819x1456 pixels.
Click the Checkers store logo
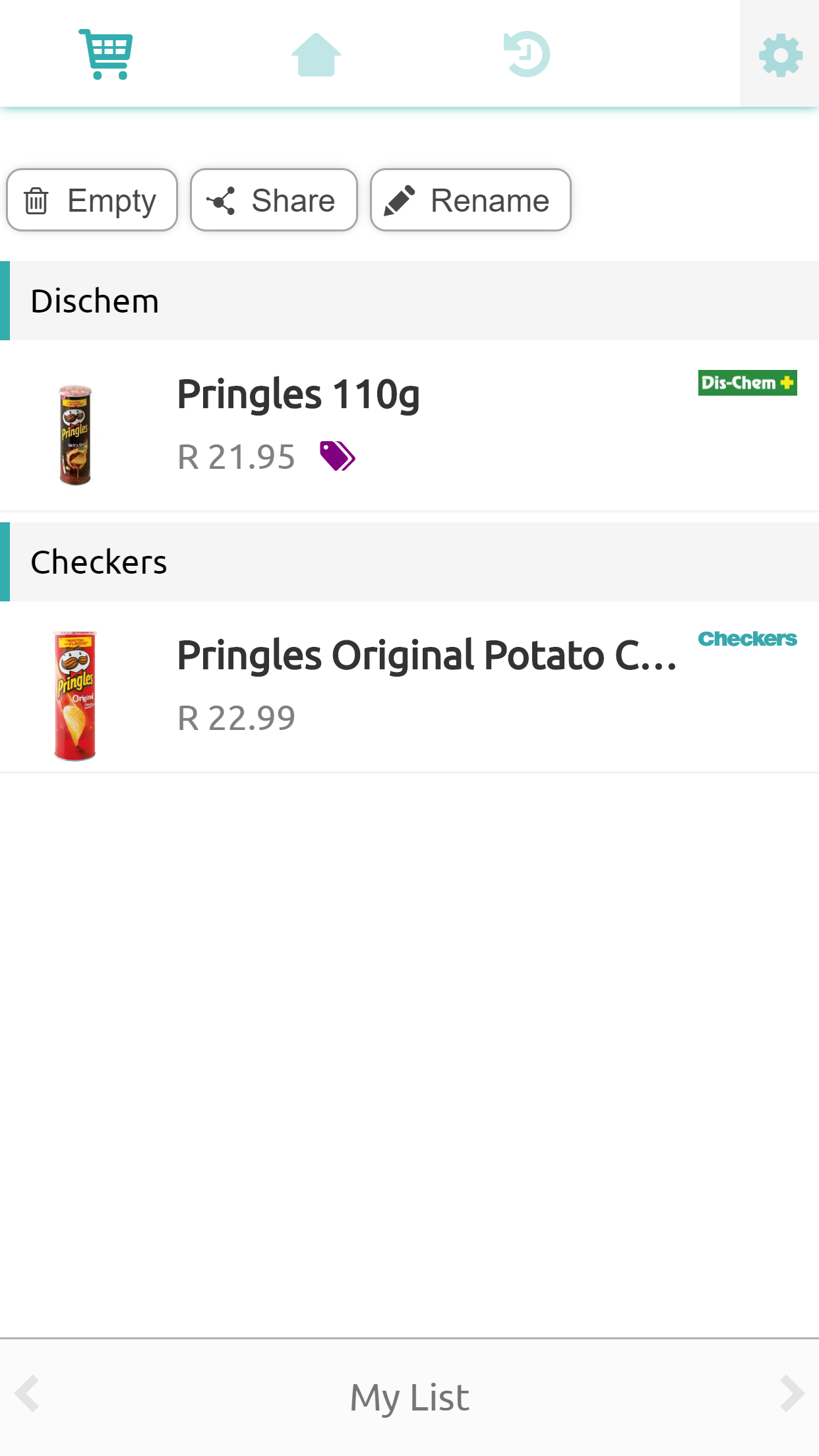point(748,638)
